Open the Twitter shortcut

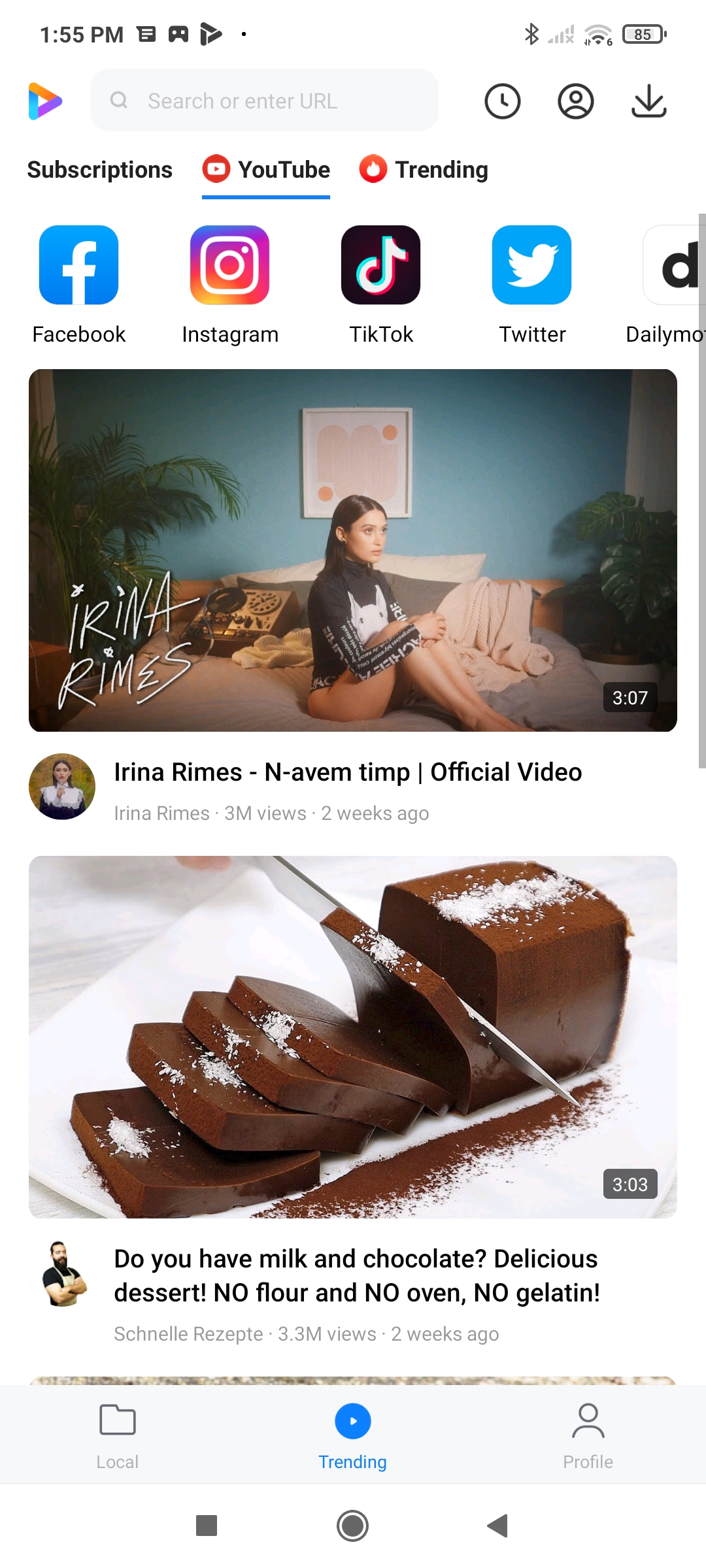point(532,286)
